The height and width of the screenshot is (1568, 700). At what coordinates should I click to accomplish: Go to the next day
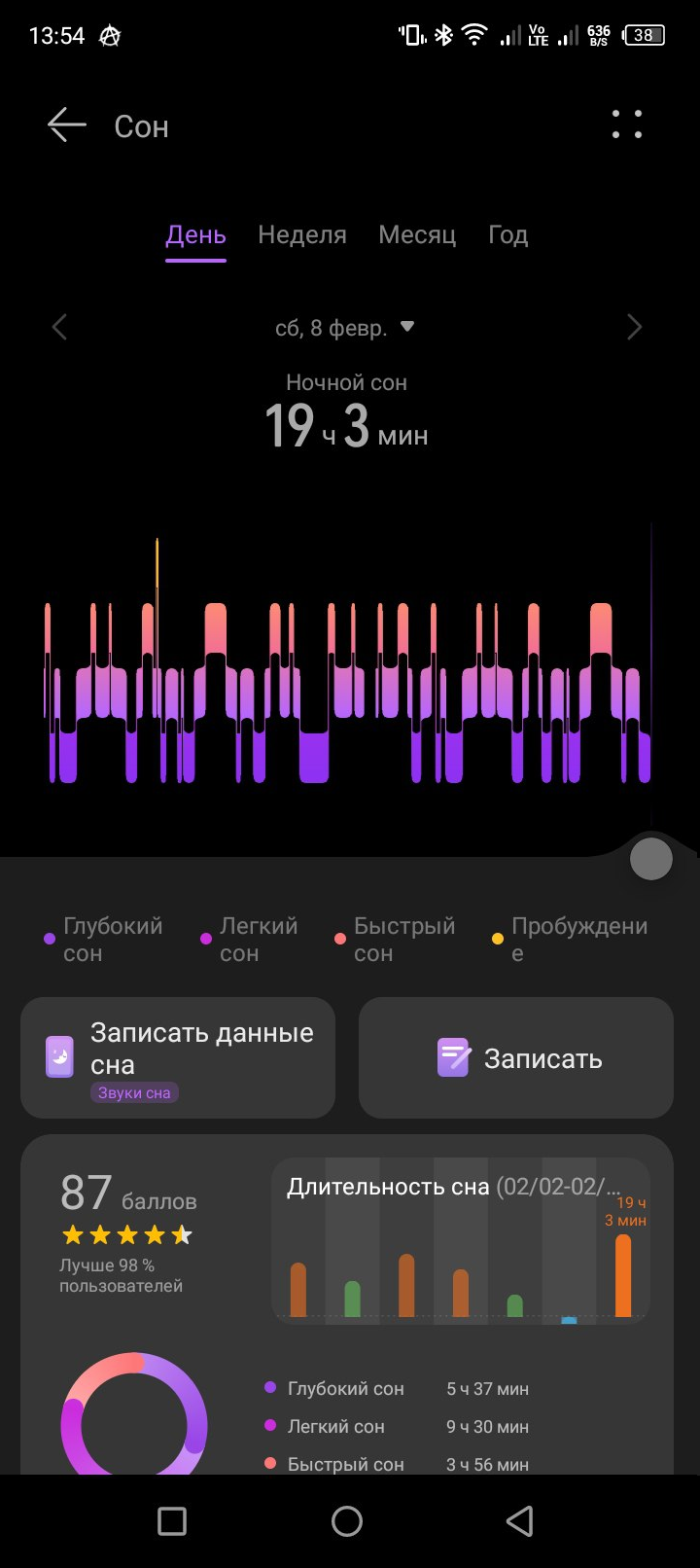[x=634, y=327]
